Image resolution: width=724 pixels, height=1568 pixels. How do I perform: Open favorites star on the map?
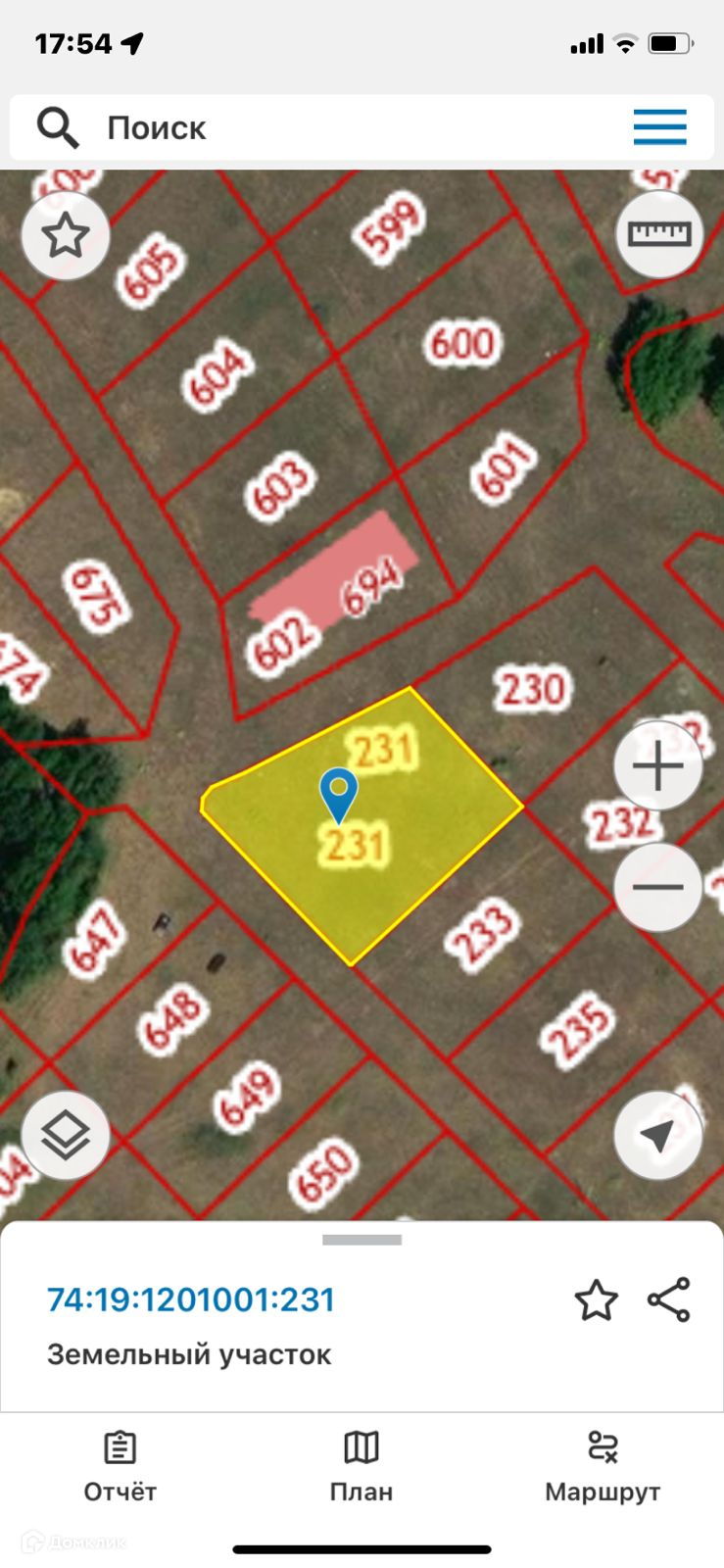pos(66,235)
